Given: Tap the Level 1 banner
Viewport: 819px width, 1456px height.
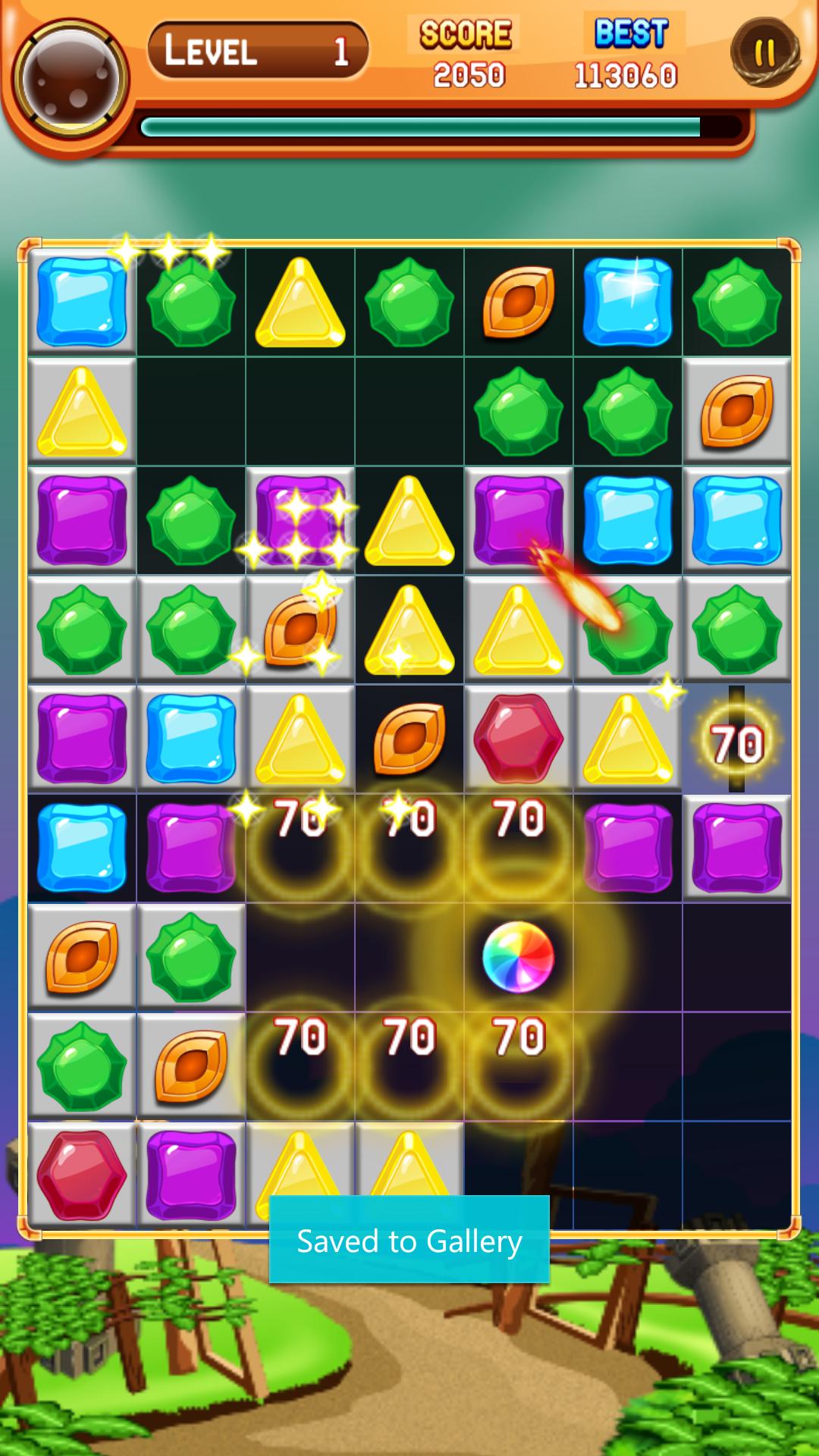Looking at the screenshot, I should point(258,49).
